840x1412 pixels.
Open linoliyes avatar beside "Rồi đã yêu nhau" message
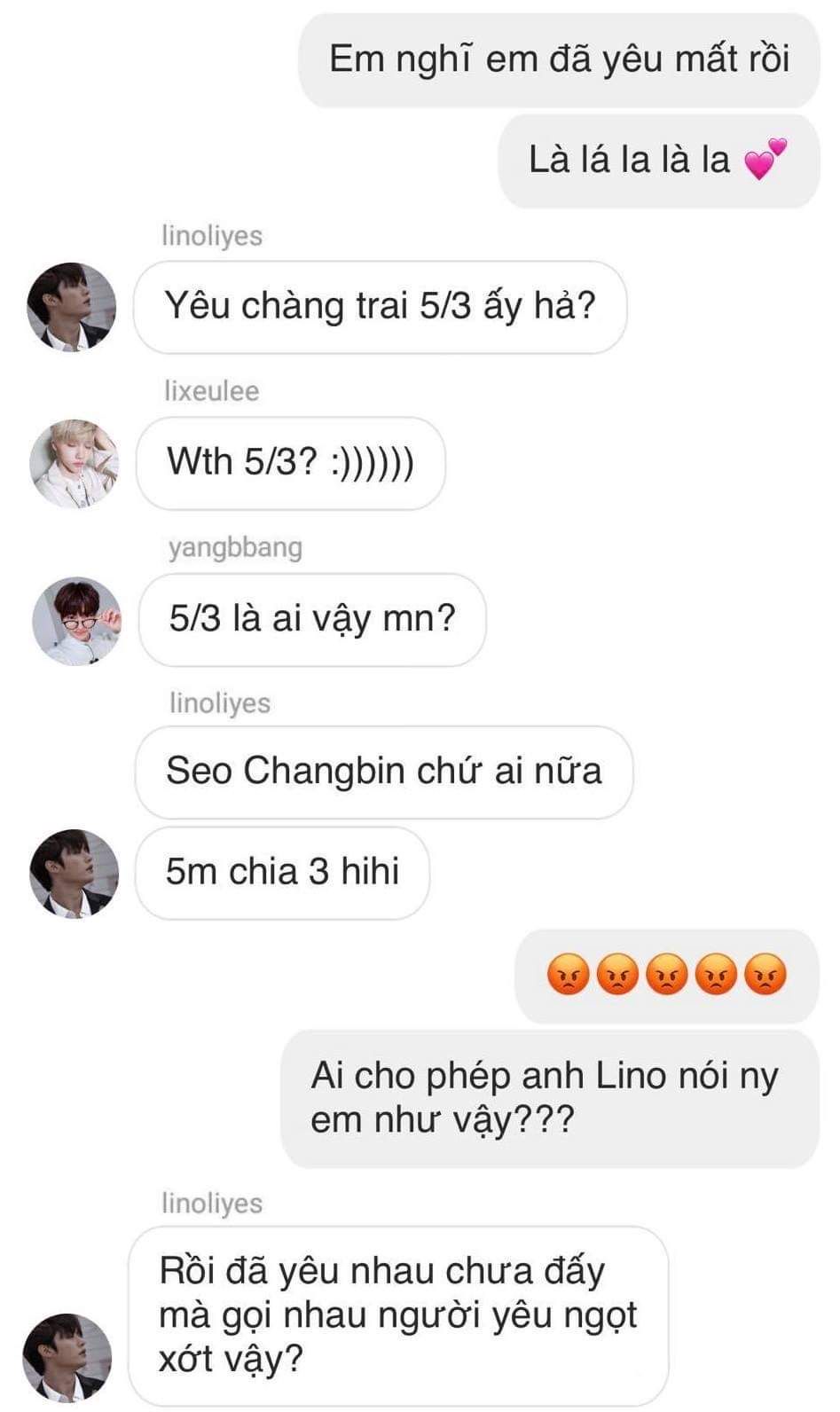67,1356
